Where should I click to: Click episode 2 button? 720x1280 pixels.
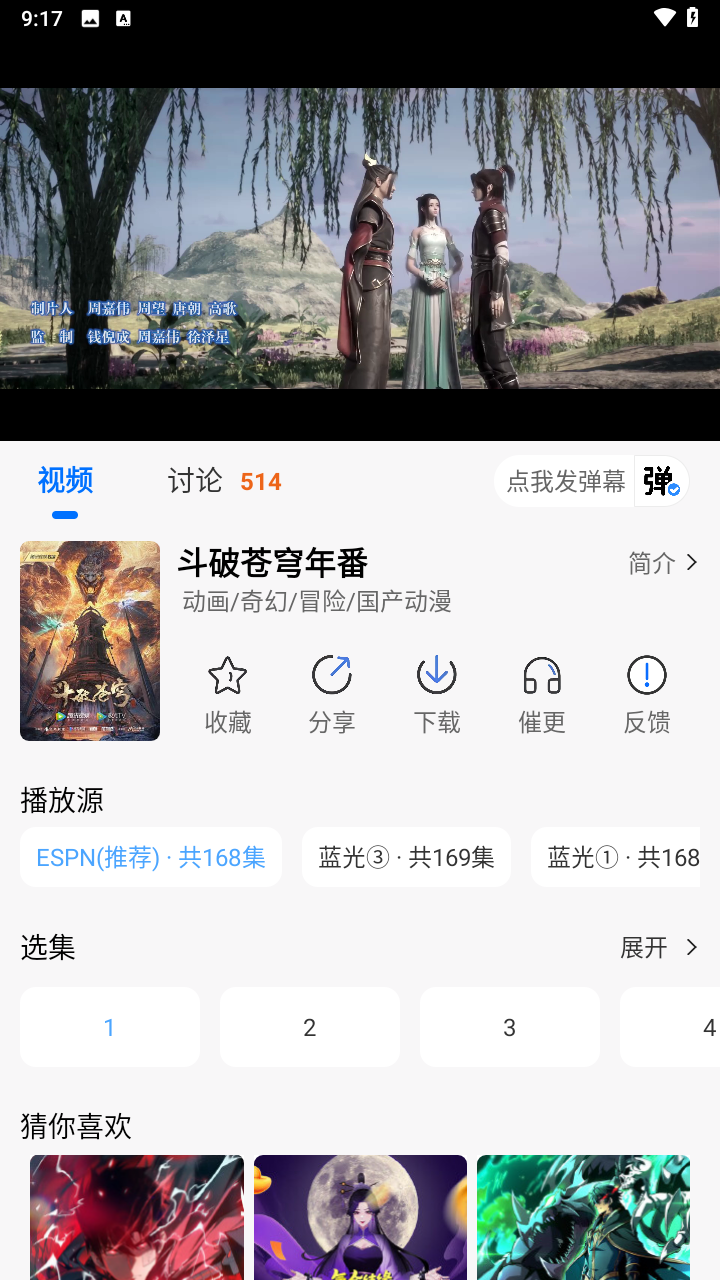pos(309,1026)
